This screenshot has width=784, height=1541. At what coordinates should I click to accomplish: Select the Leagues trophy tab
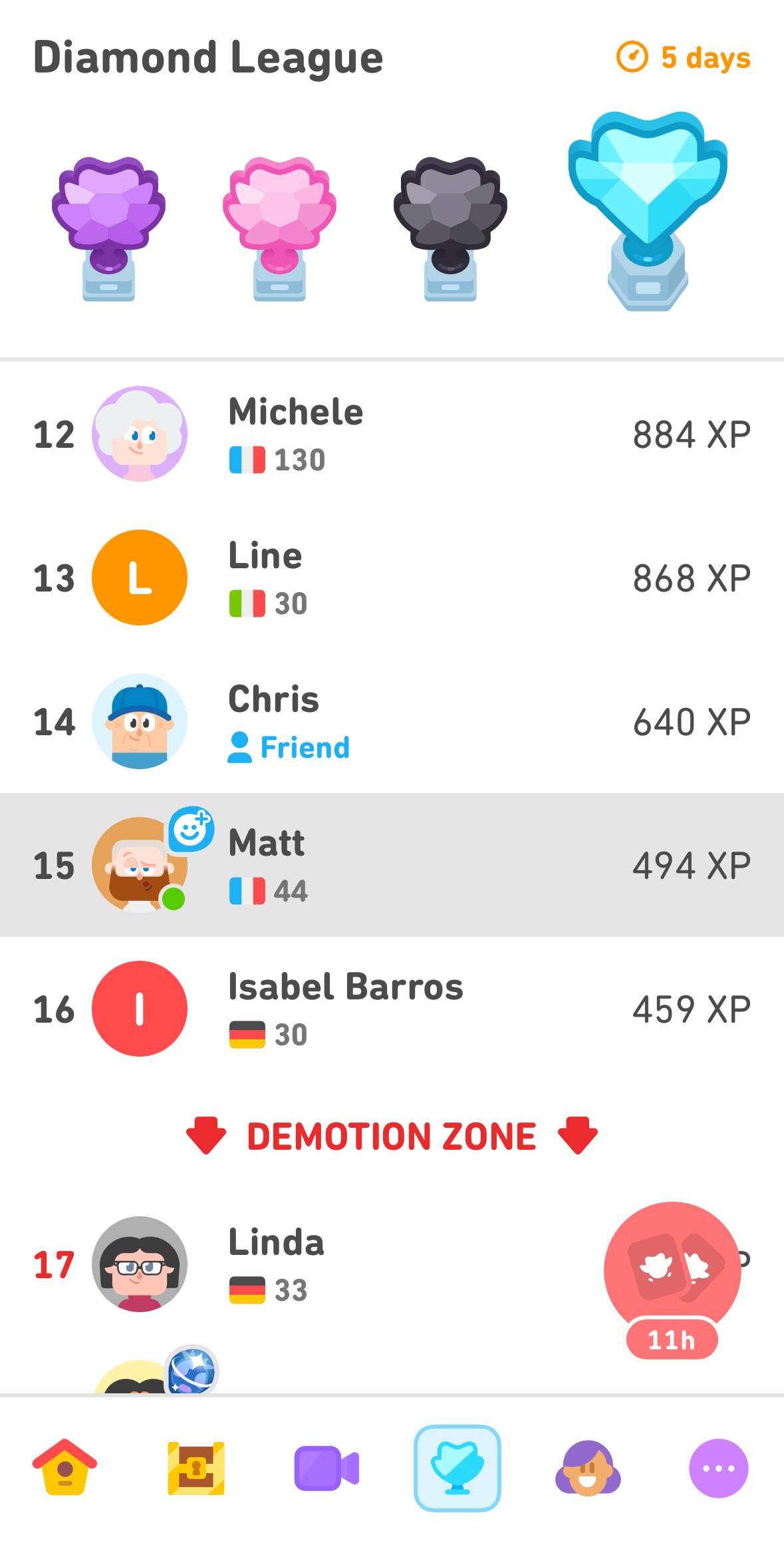point(457,1468)
